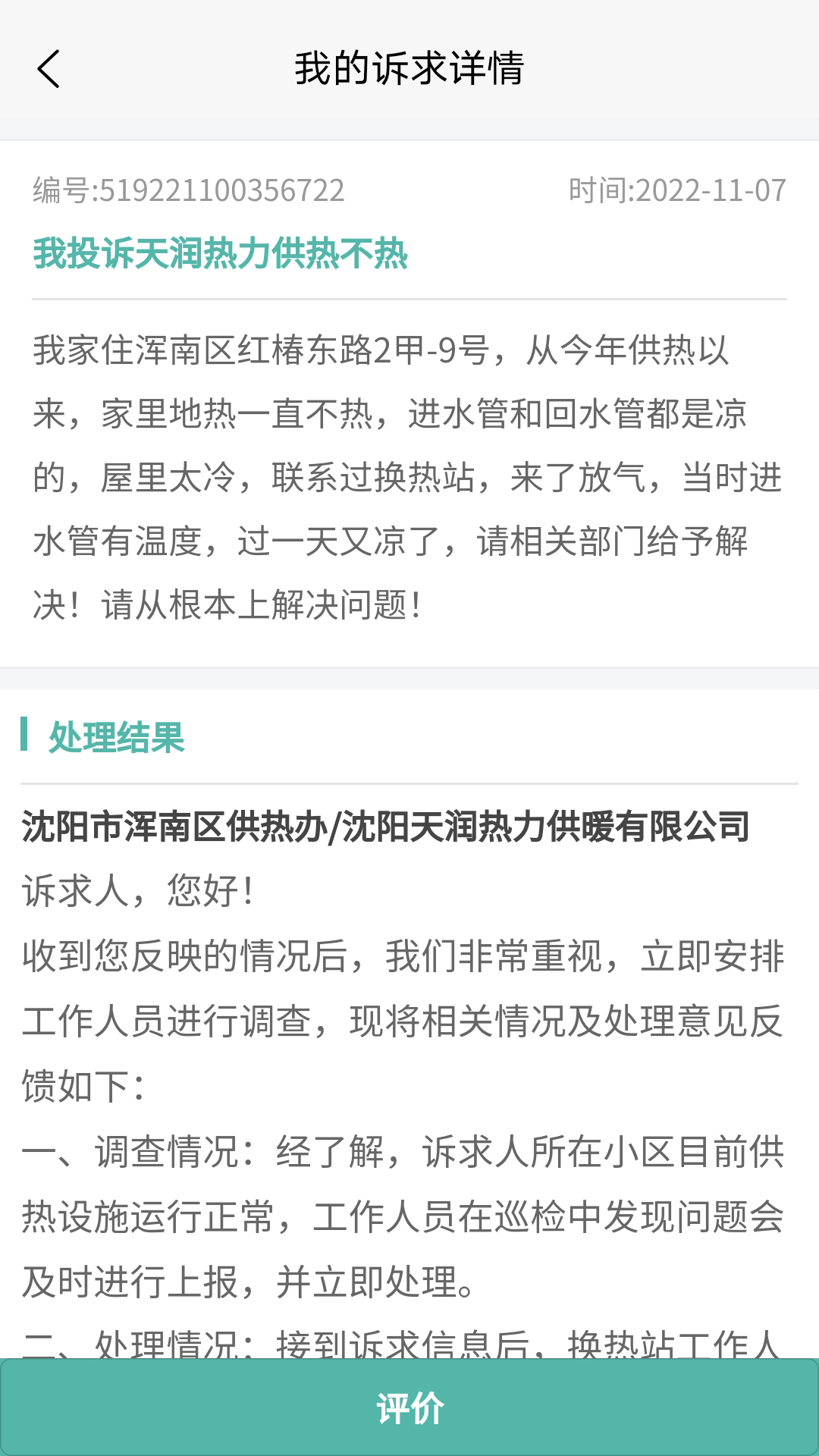Go back from the 我的诉求详情 page

49,69
